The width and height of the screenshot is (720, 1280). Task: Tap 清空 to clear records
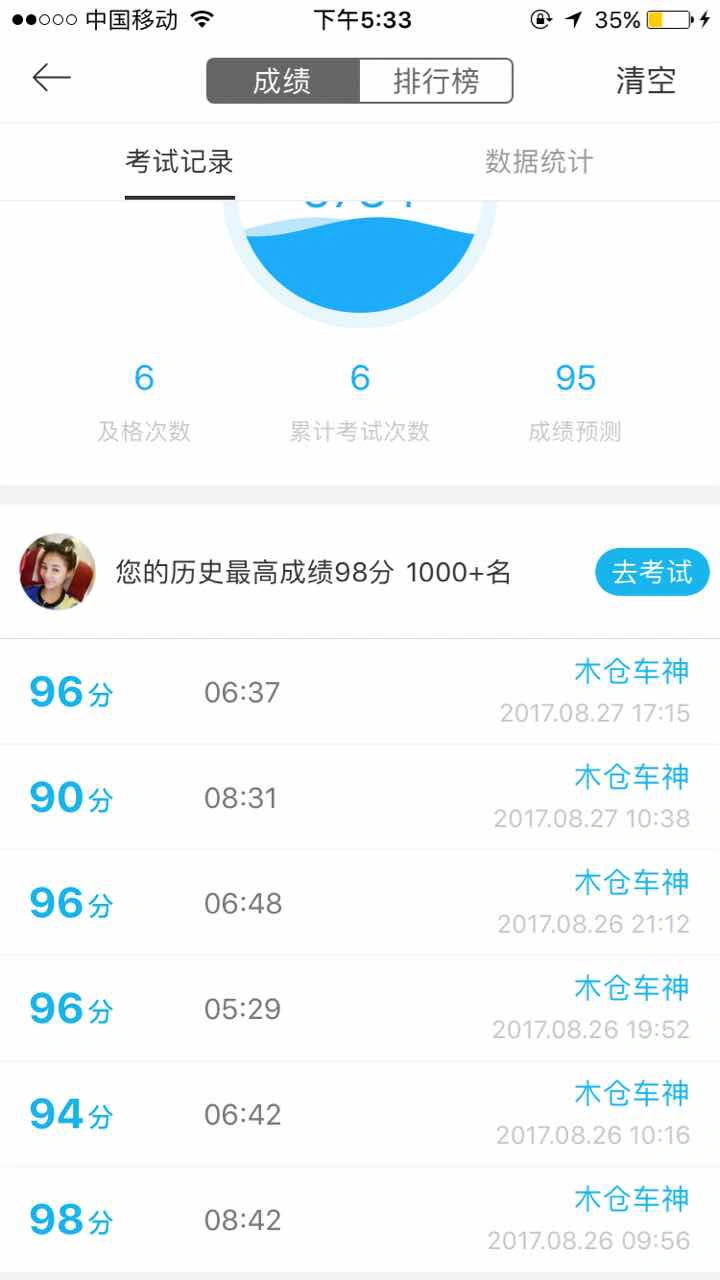(x=646, y=81)
